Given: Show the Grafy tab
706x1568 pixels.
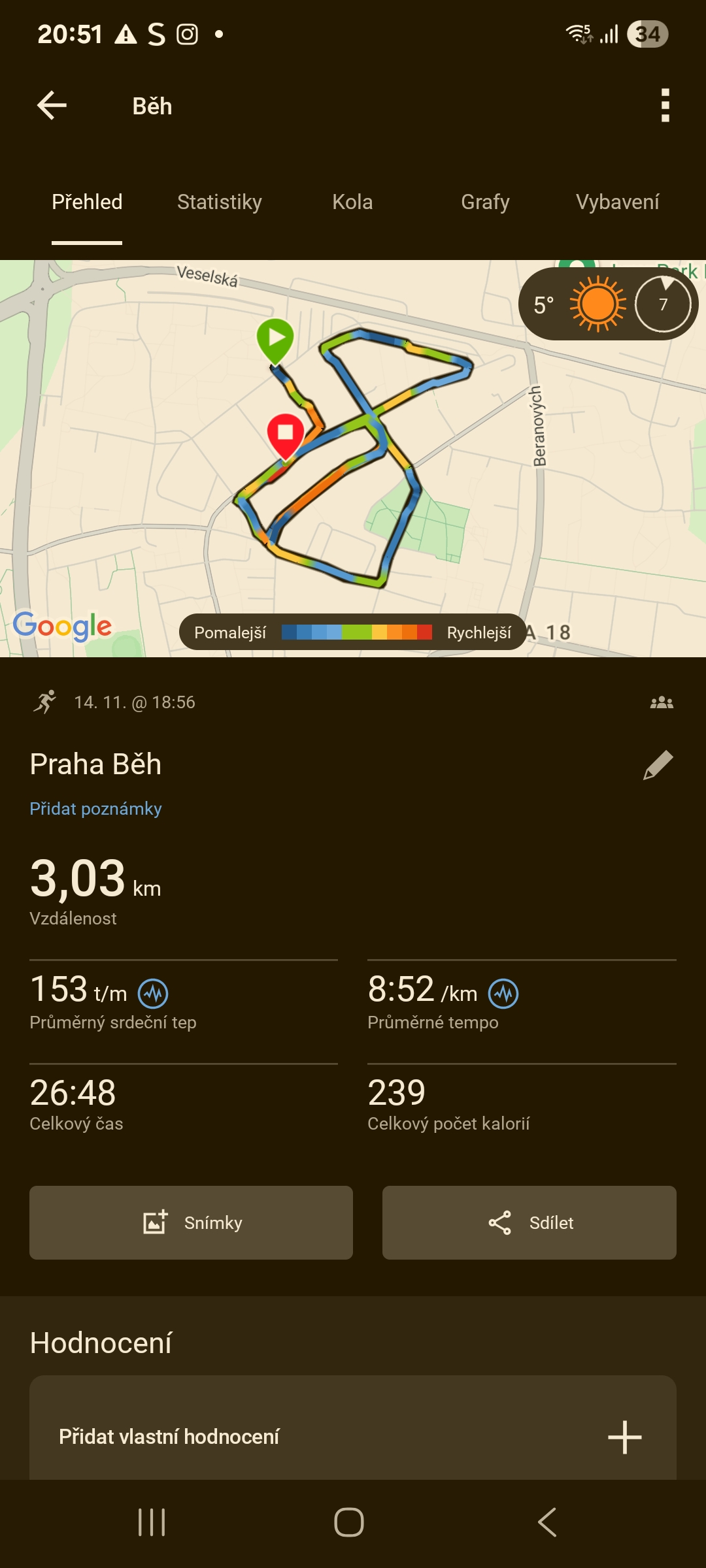Looking at the screenshot, I should [x=485, y=203].
